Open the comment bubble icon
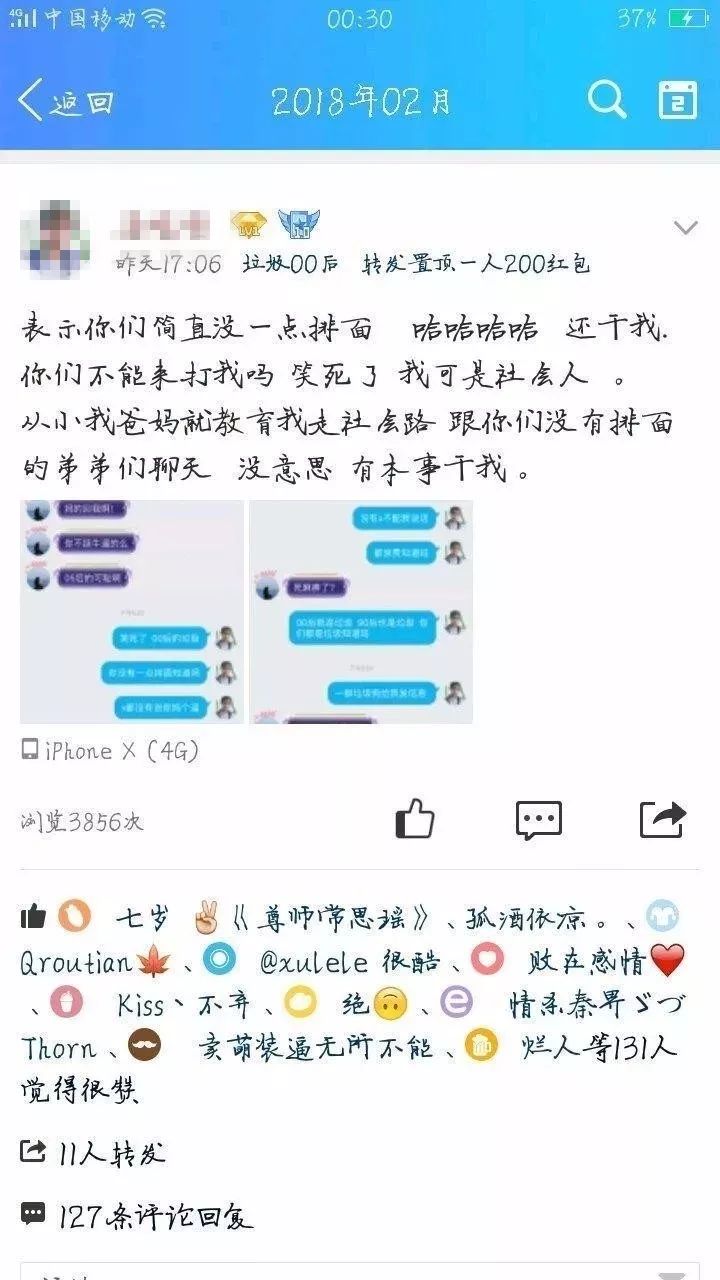This screenshot has width=720, height=1280. [539, 820]
